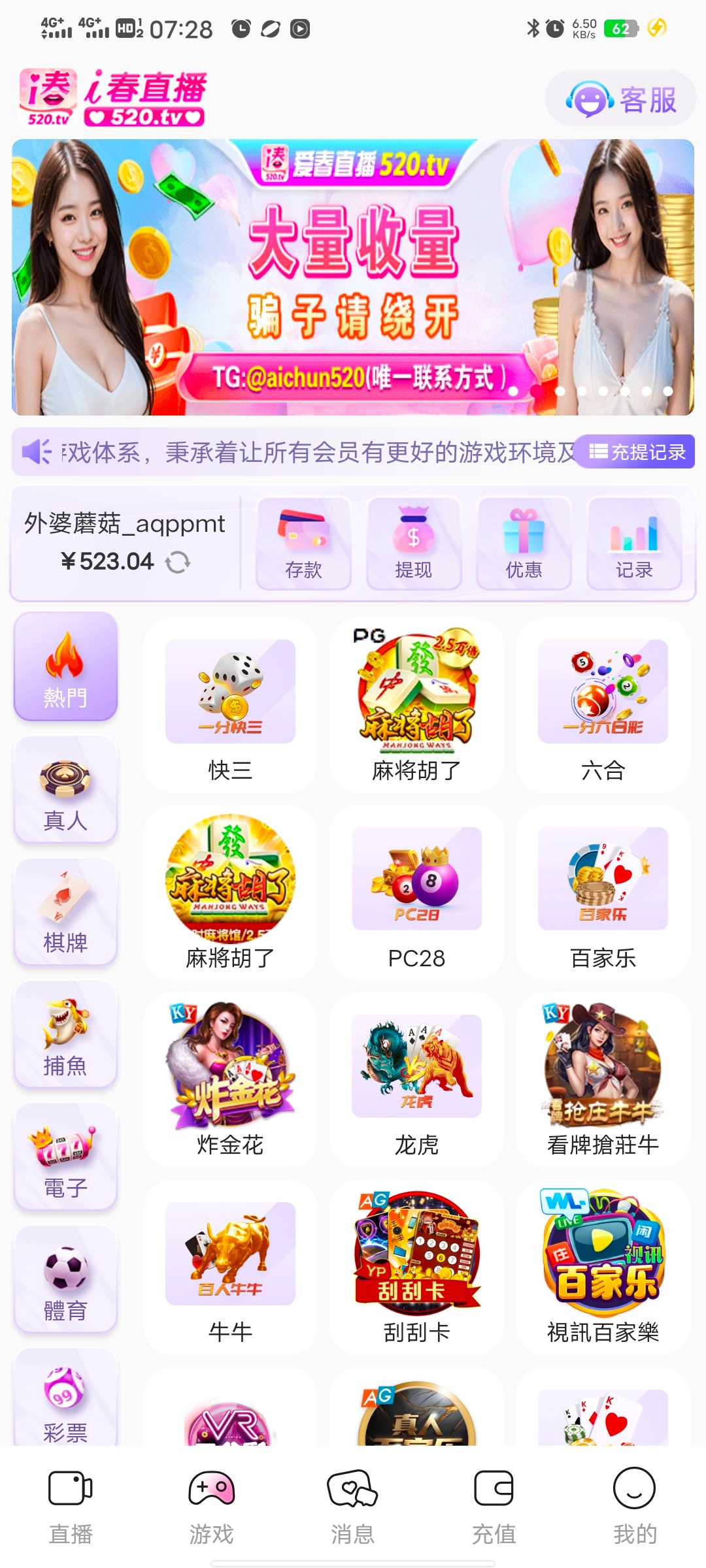Open the 龙虎 game

tap(417, 1081)
